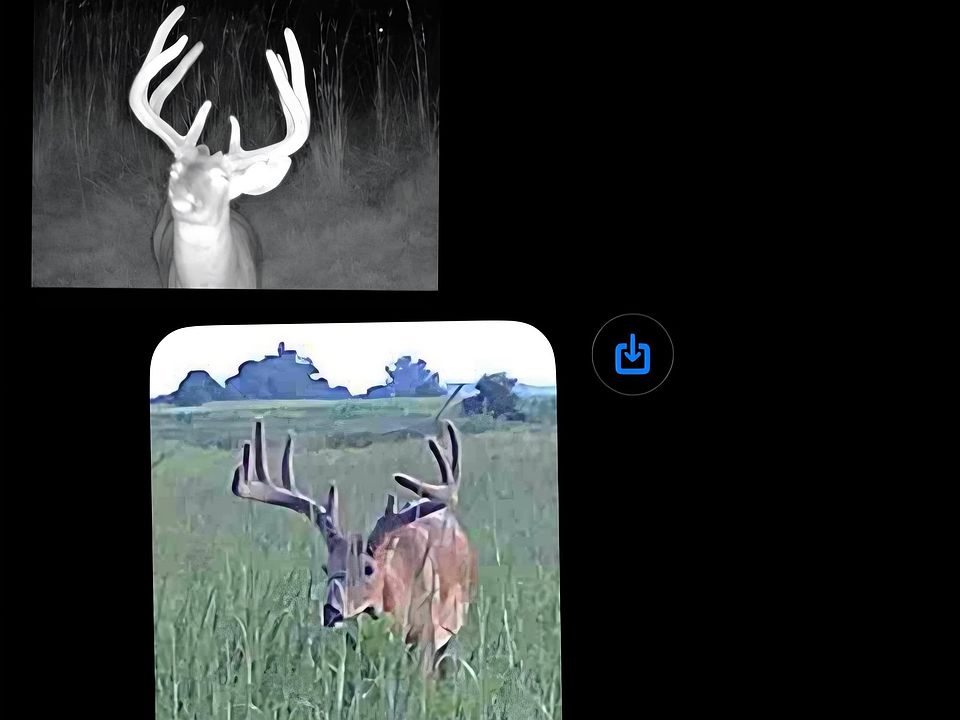The width and height of the screenshot is (960, 720).
Task: Open the daytime field buck photo
Action: pos(354,520)
